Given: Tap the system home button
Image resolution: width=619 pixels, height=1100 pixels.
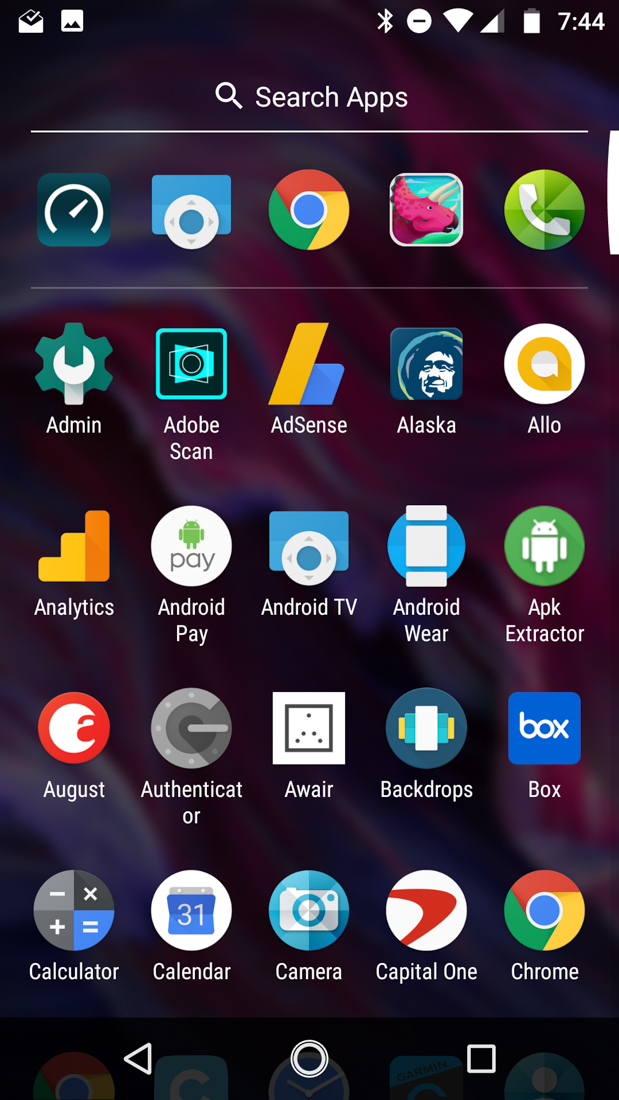Looking at the screenshot, I should [309, 1058].
